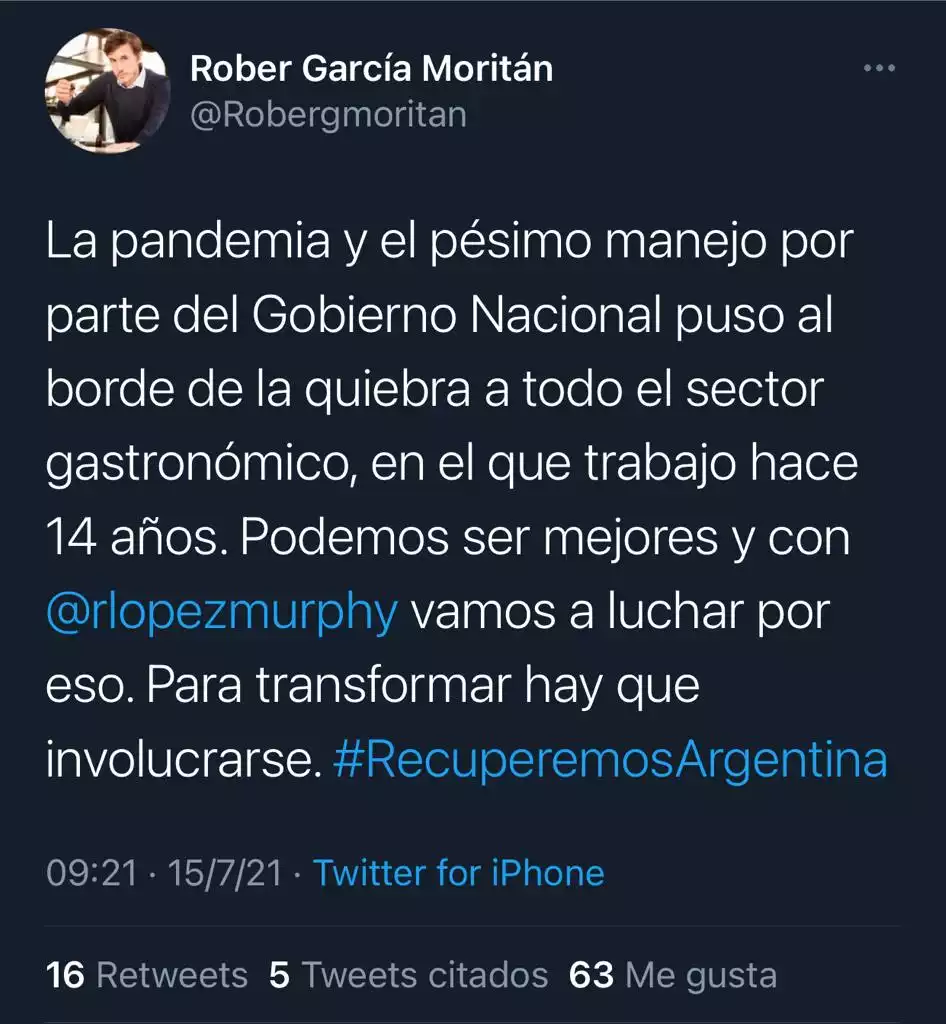View the 16 Retweets list
Image resolution: width=946 pixels, height=1024 pixels.
click(x=147, y=974)
